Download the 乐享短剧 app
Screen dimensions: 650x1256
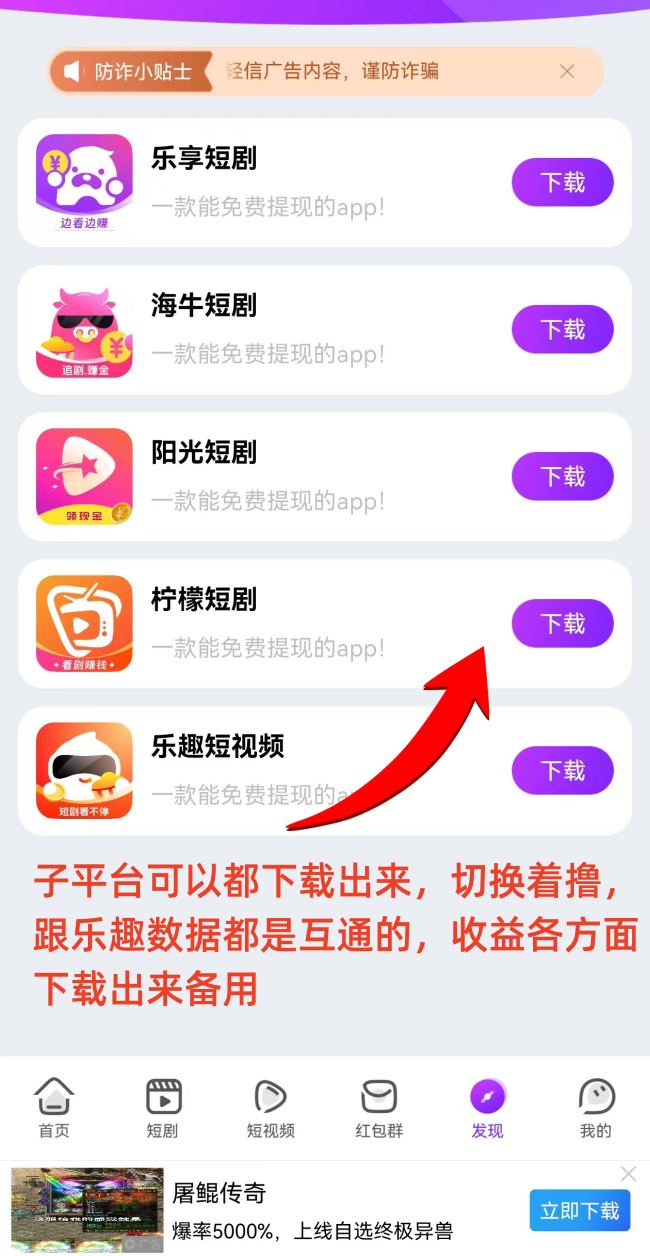tap(562, 182)
